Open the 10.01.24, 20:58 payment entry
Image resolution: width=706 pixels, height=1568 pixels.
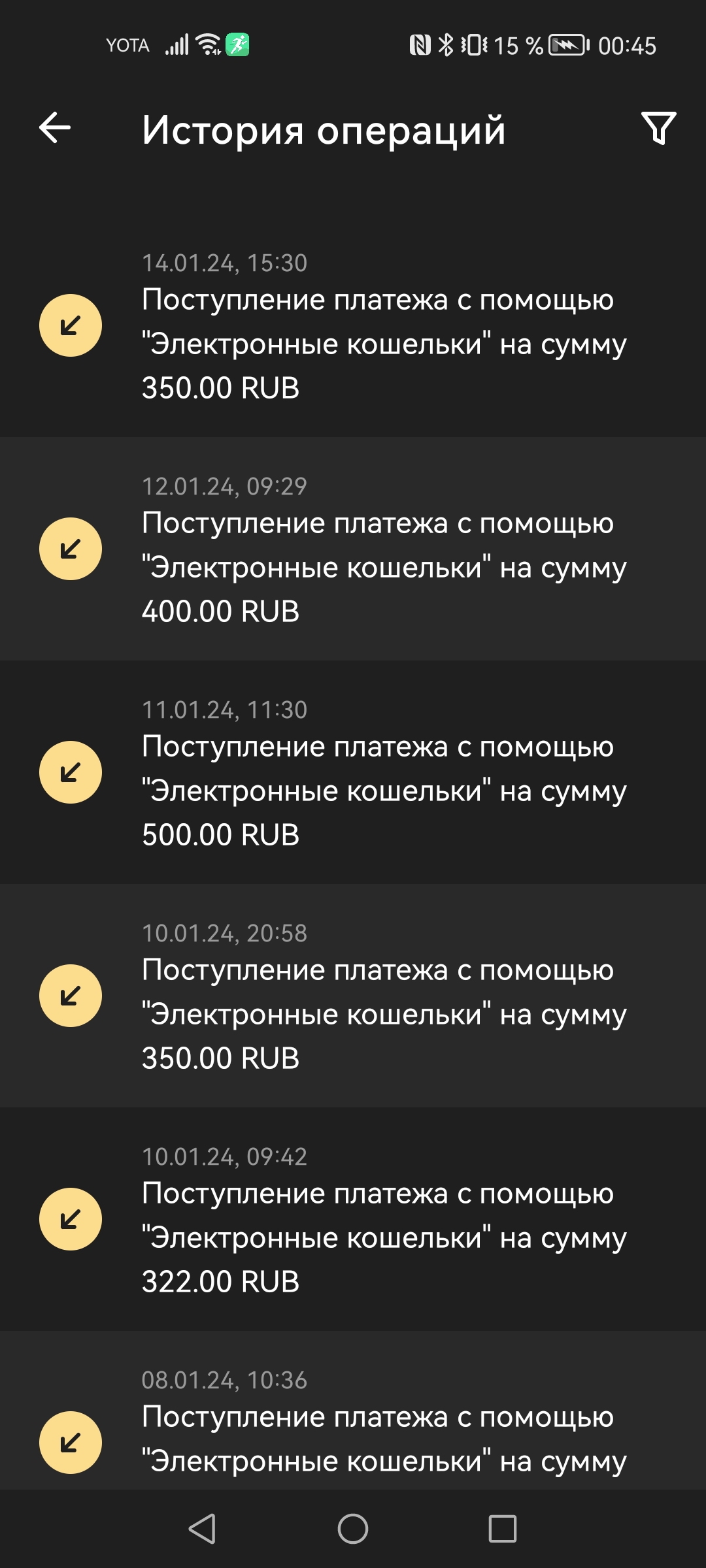click(353, 996)
